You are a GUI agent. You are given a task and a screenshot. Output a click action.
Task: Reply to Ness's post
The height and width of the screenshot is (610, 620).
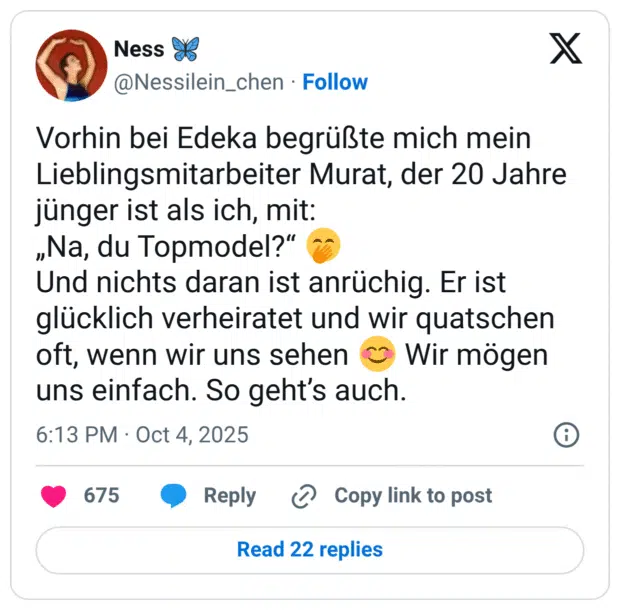coord(208,495)
